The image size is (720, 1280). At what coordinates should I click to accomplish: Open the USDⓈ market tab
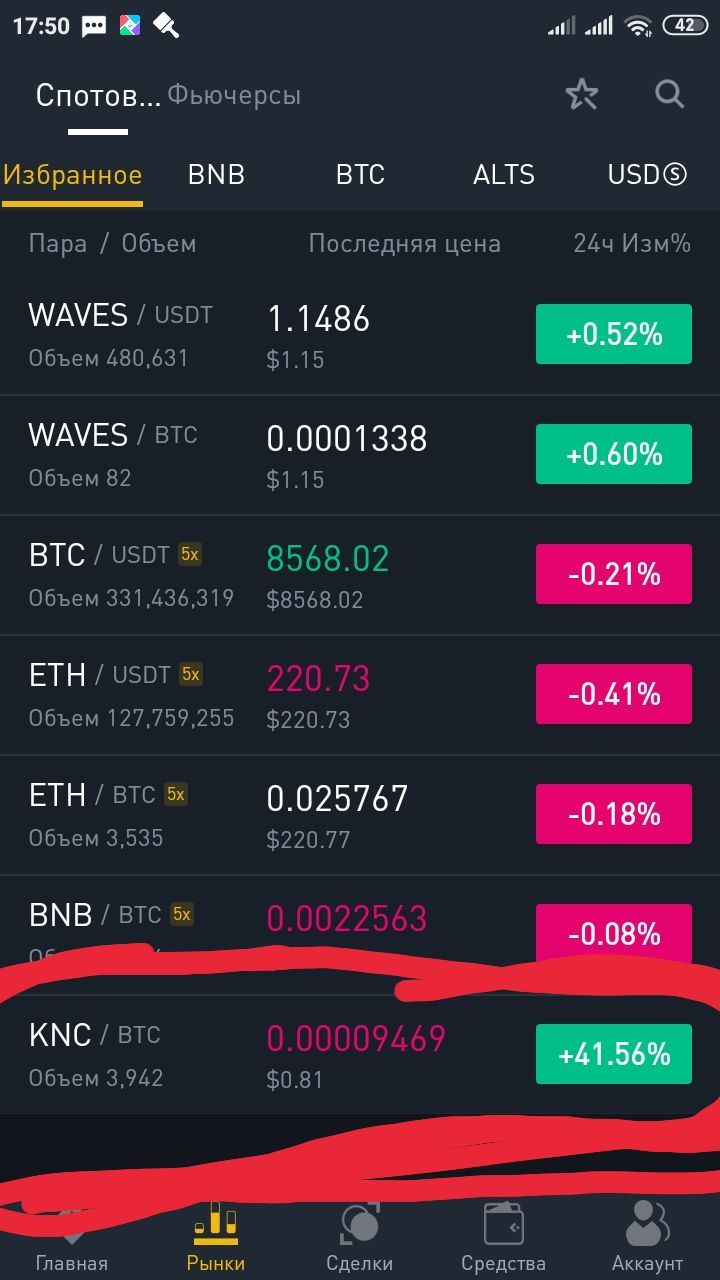(647, 174)
